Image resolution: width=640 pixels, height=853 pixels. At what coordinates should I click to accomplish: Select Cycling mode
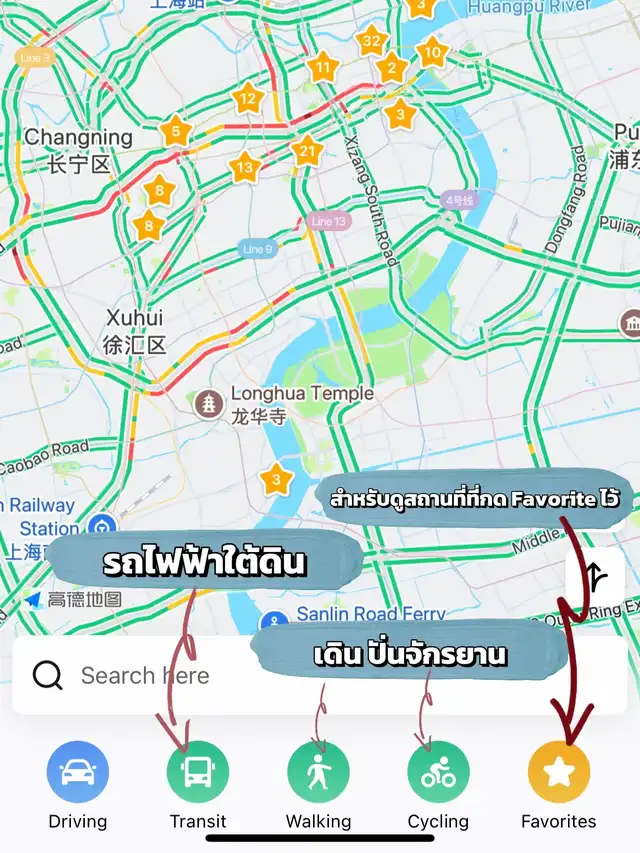point(438,772)
